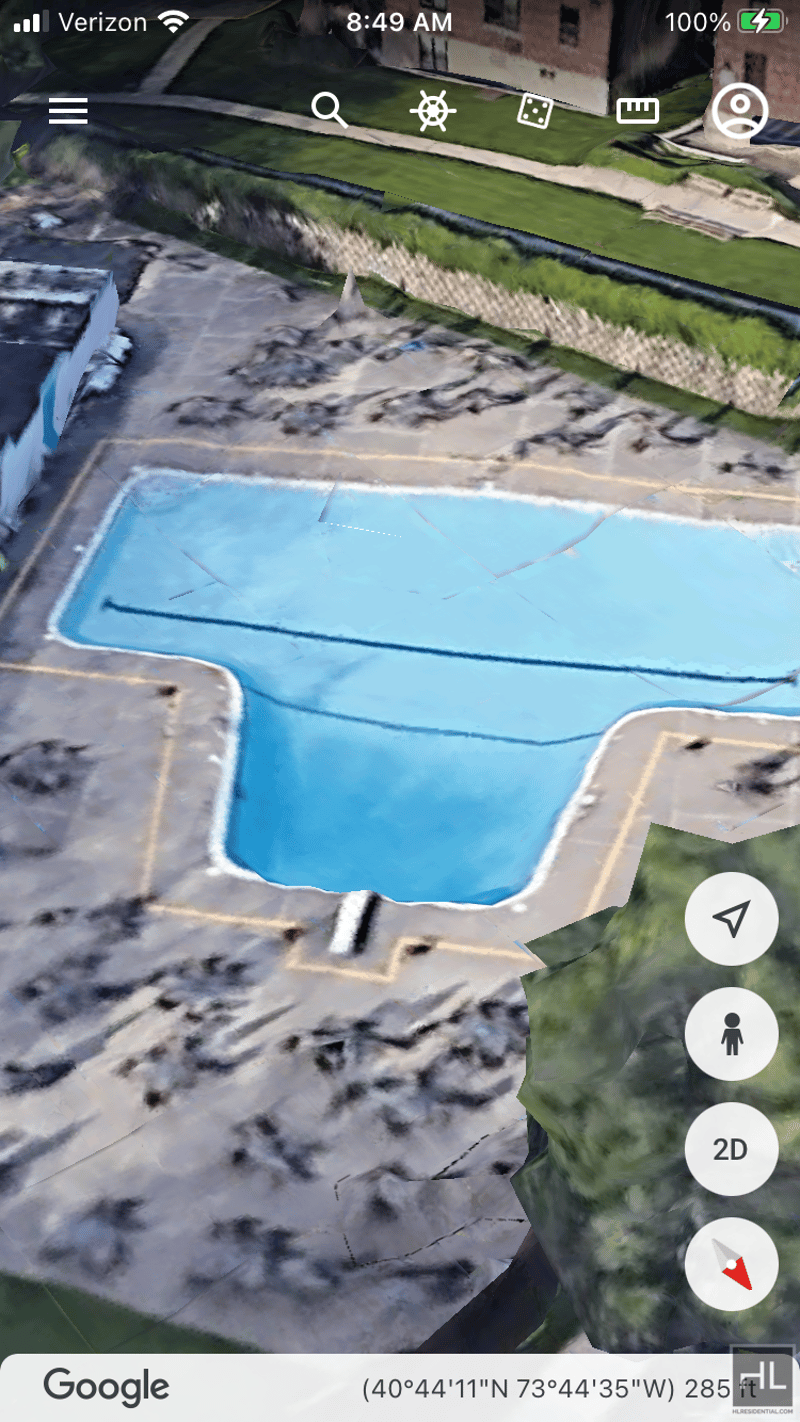Screen dimensions: 800x1422
Task: Open the measure ruler tool
Action: point(637,111)
